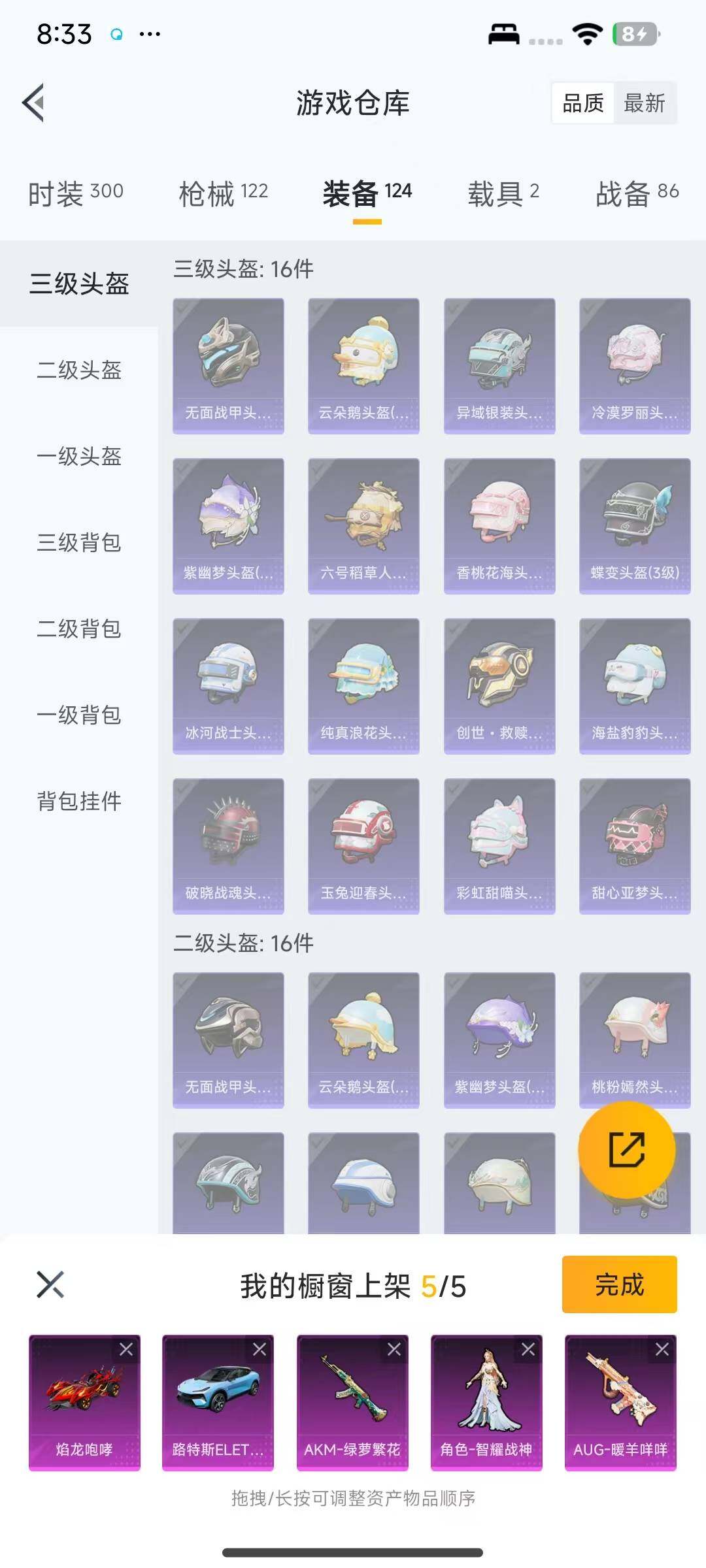Confirm showcase with 完成

[619, 1284]
